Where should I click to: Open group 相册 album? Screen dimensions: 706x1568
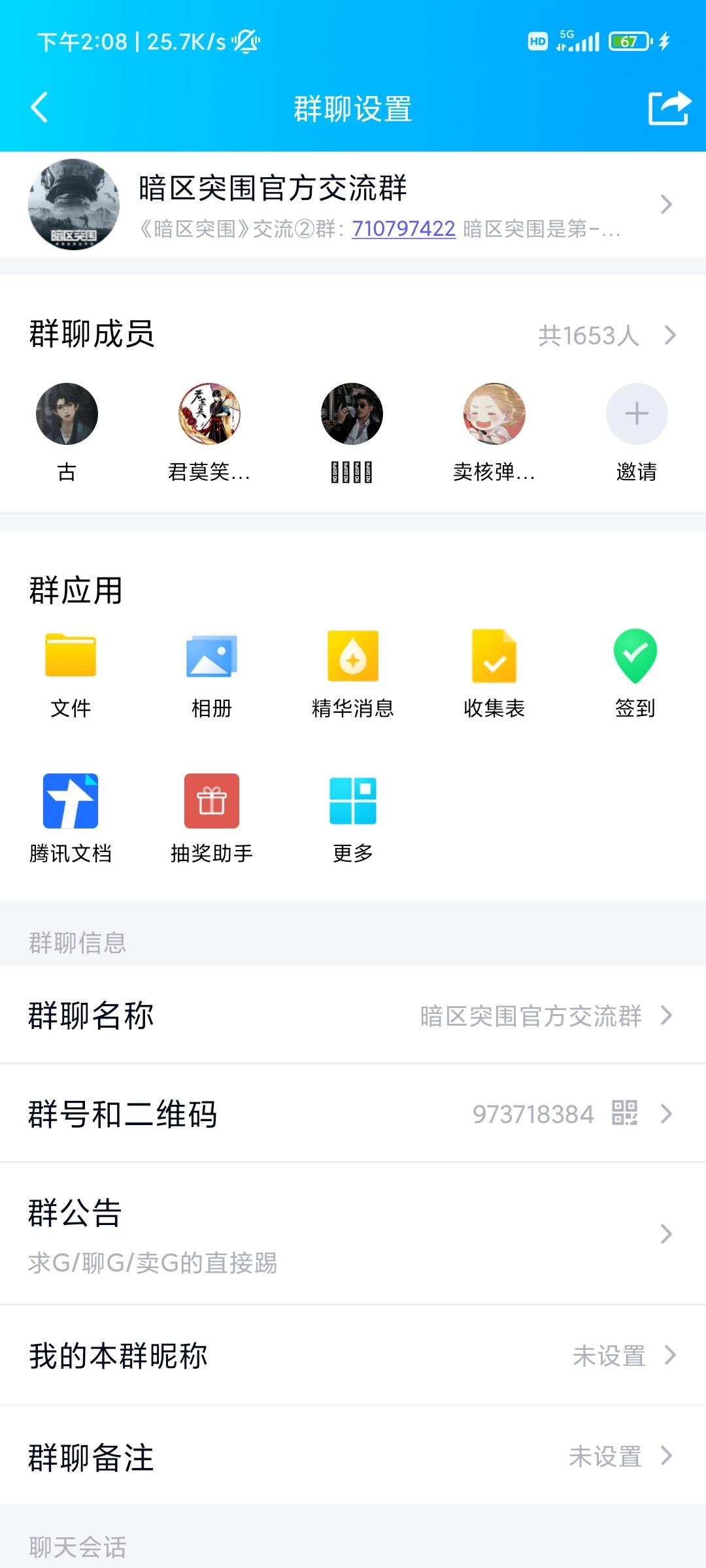click(x=212, y=655)
